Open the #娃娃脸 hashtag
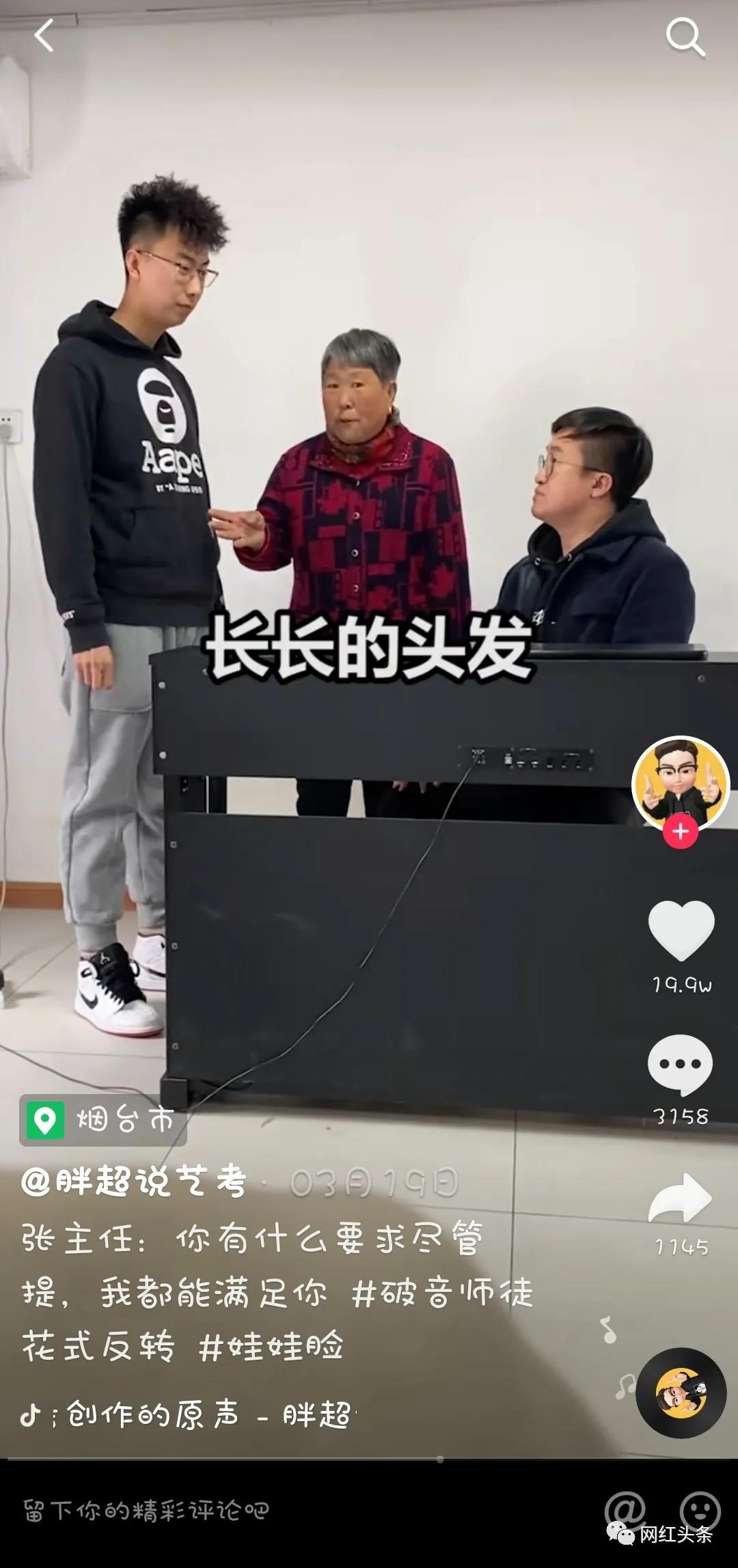The image size is (738, 1568). pos(271,1345)
